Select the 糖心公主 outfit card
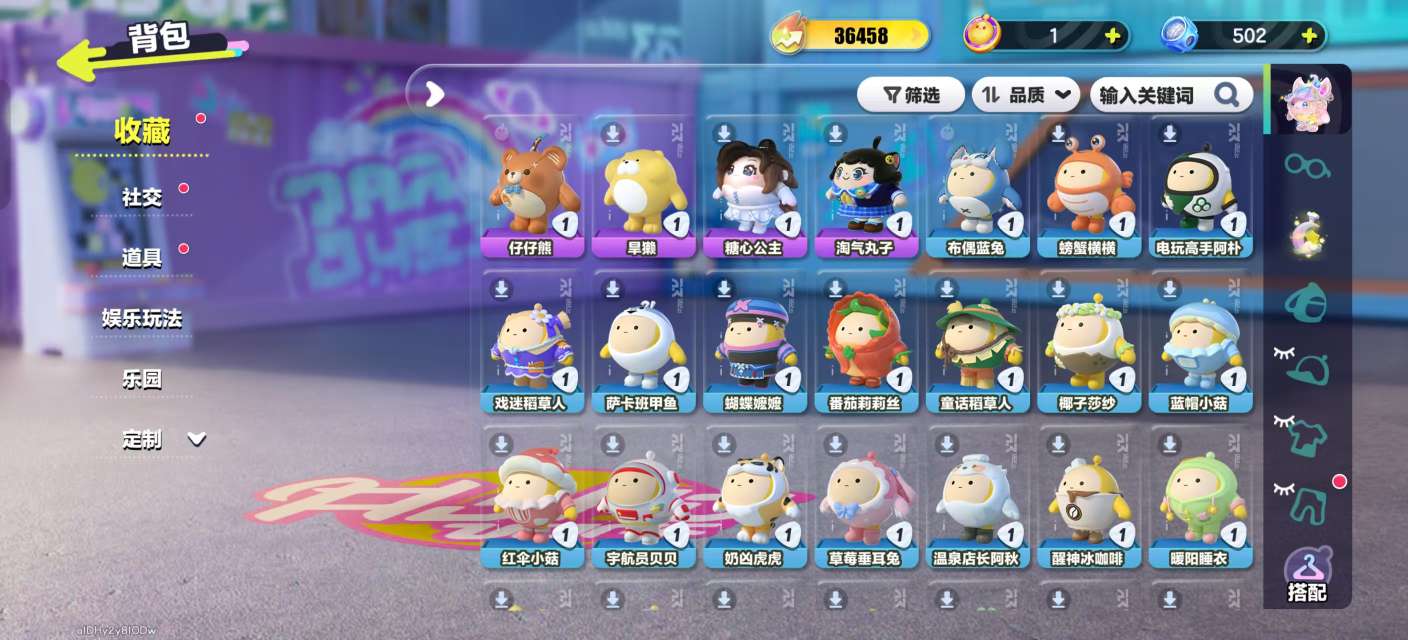The image size is (1408, 640). [x=756, y=190]
